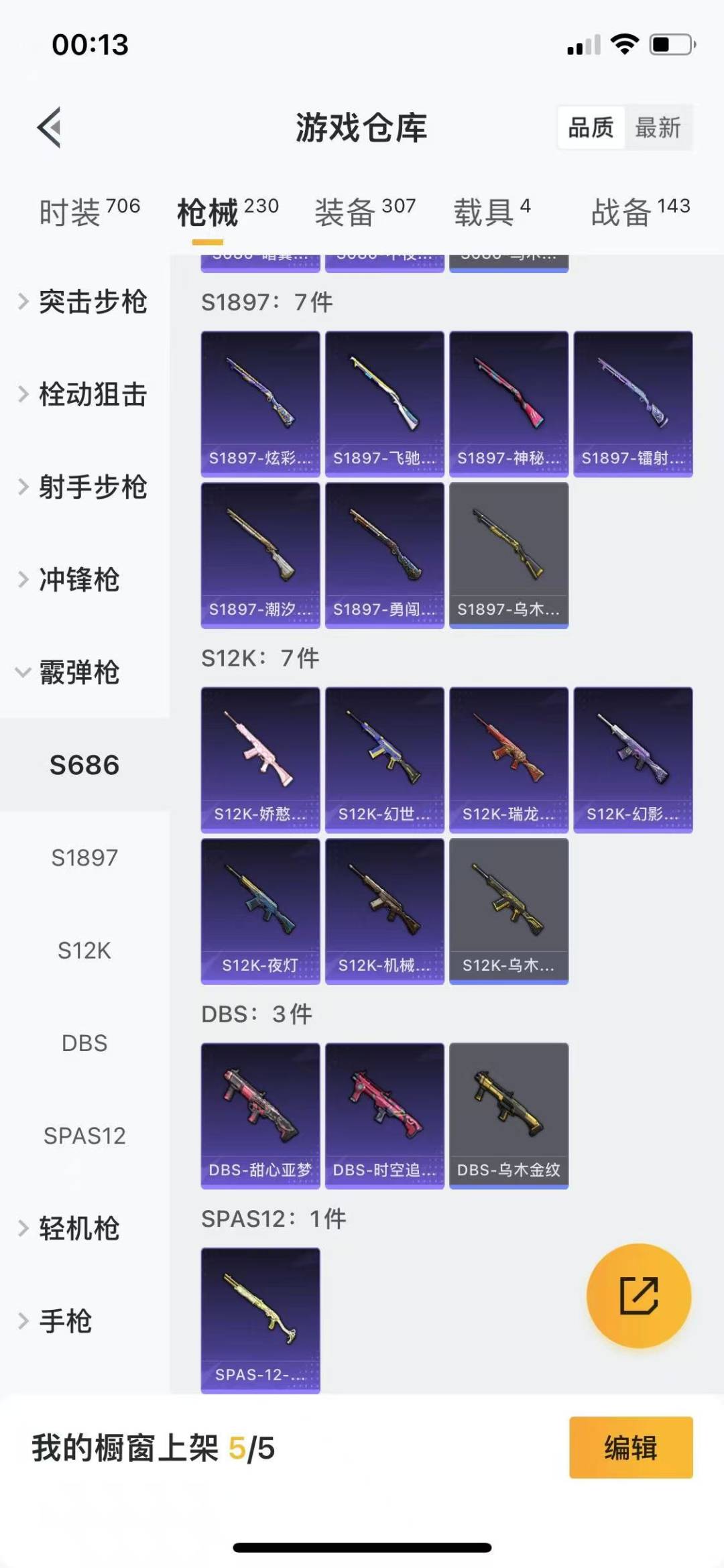Go back using the top-left arrow

pyautogui.click(x=50, y=127)
